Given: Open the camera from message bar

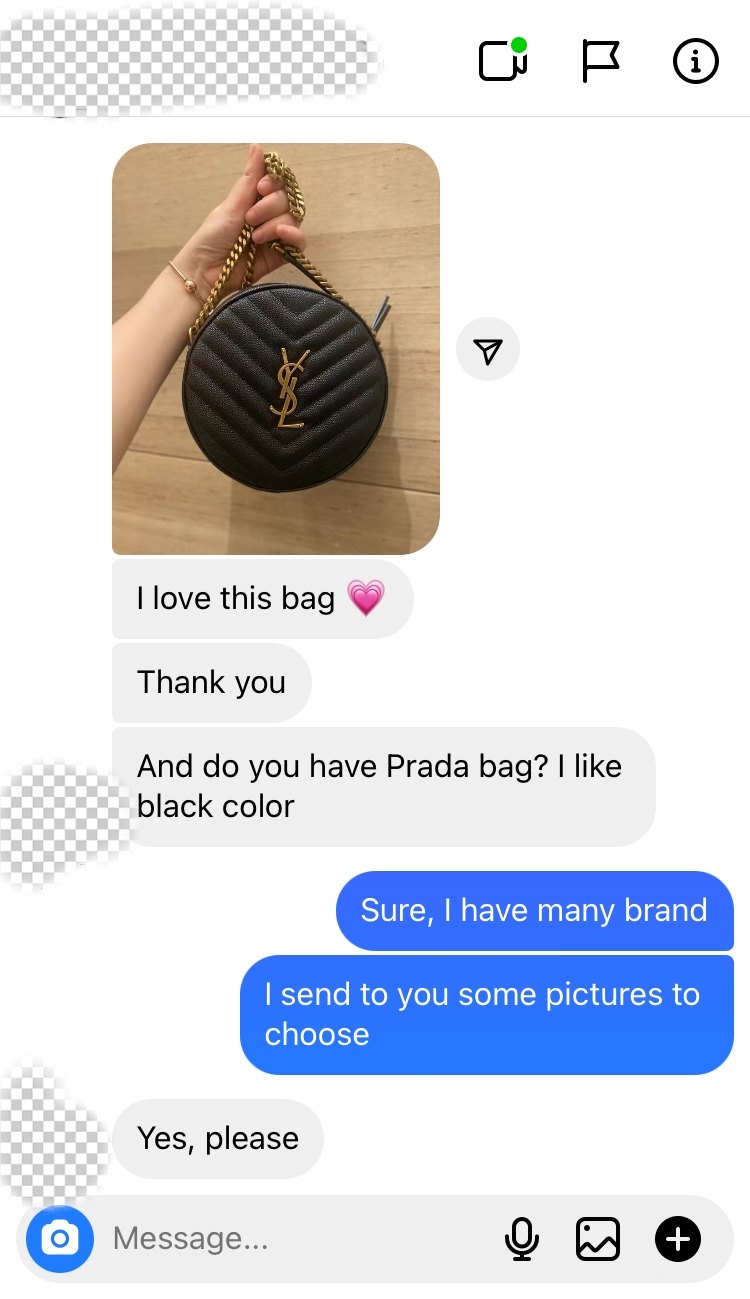Looking at the screenshot, I should (x=60, y=1240).
